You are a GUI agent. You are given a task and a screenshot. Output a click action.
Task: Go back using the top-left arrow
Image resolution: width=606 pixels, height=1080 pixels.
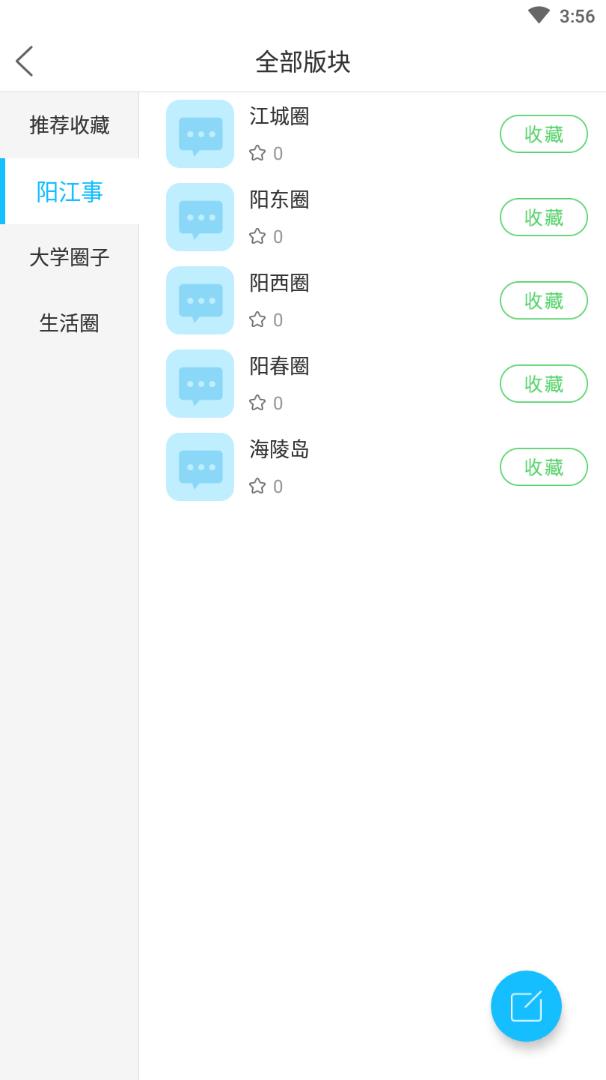25,61
